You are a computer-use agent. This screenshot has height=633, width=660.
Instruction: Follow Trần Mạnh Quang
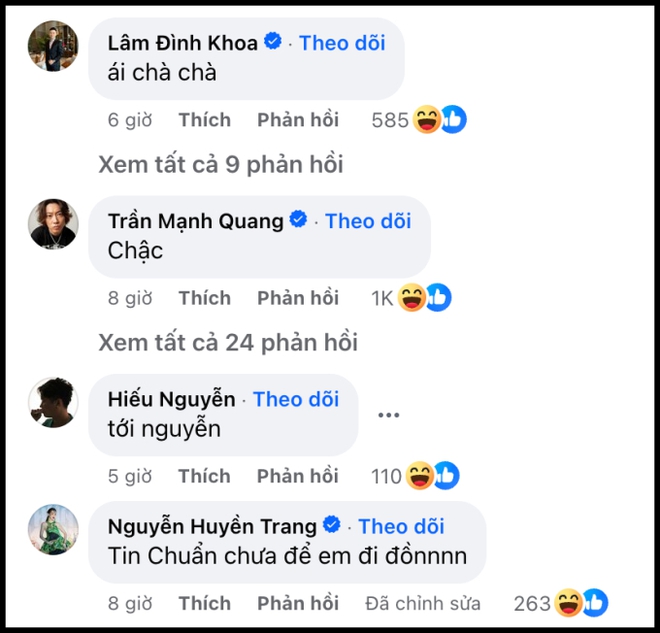(368, 221)
